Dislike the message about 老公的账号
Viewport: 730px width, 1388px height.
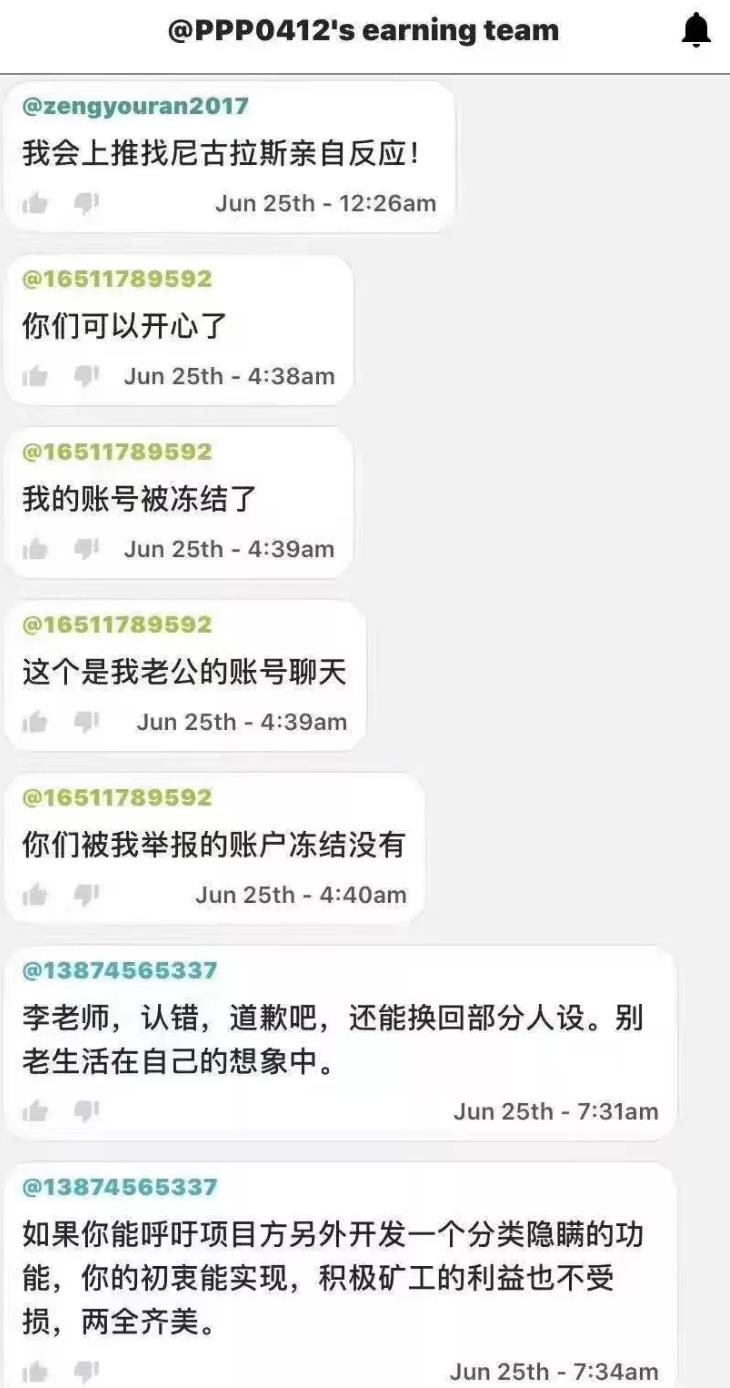(x=87, y=722)
